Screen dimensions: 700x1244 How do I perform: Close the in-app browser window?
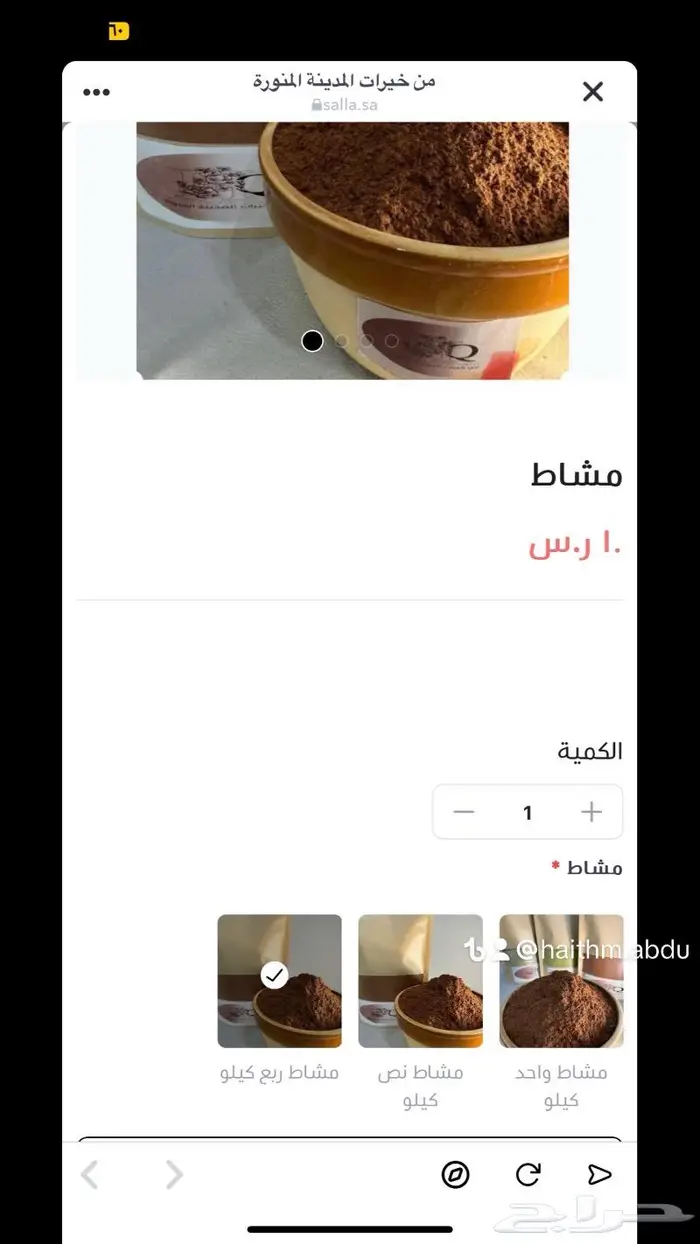[593, 92]
